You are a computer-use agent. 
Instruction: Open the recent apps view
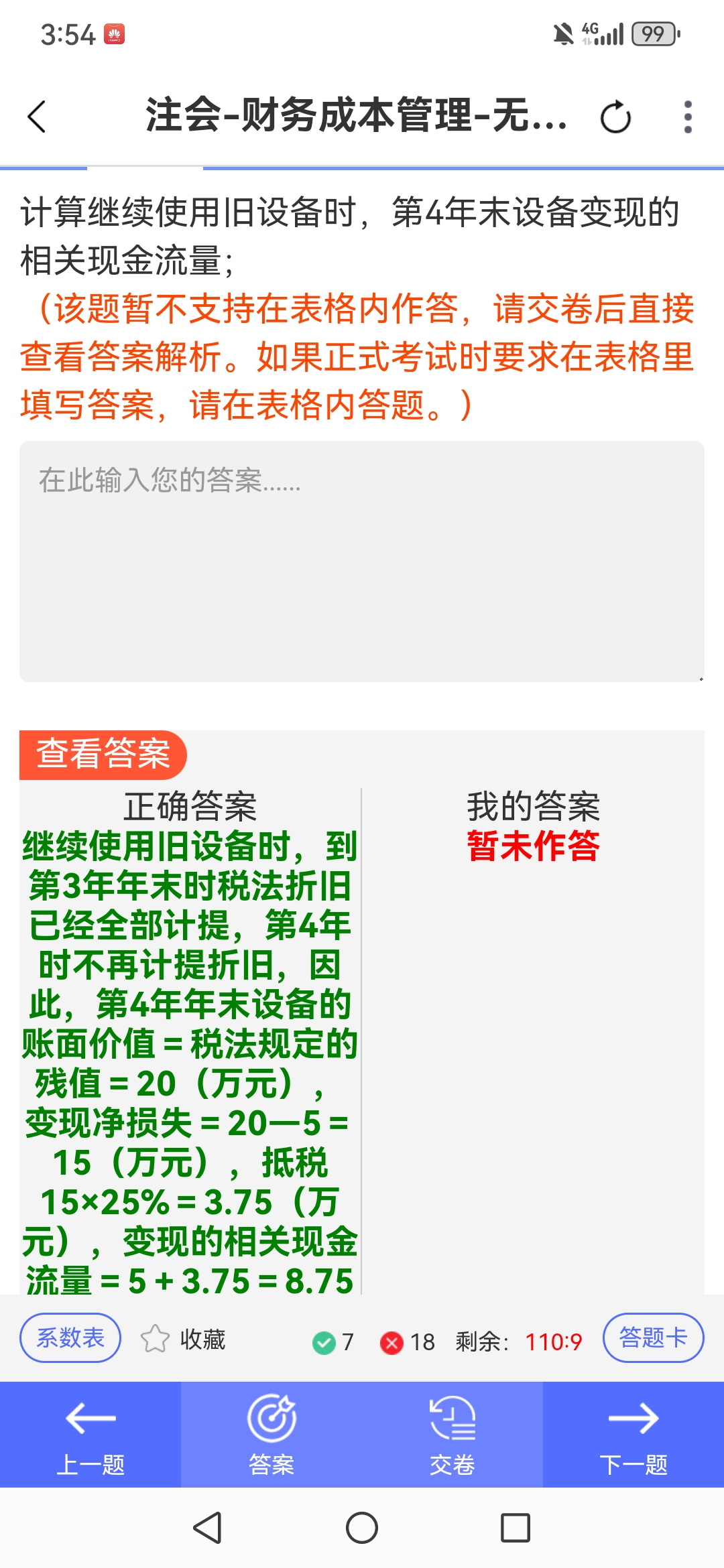point(515,1528)
